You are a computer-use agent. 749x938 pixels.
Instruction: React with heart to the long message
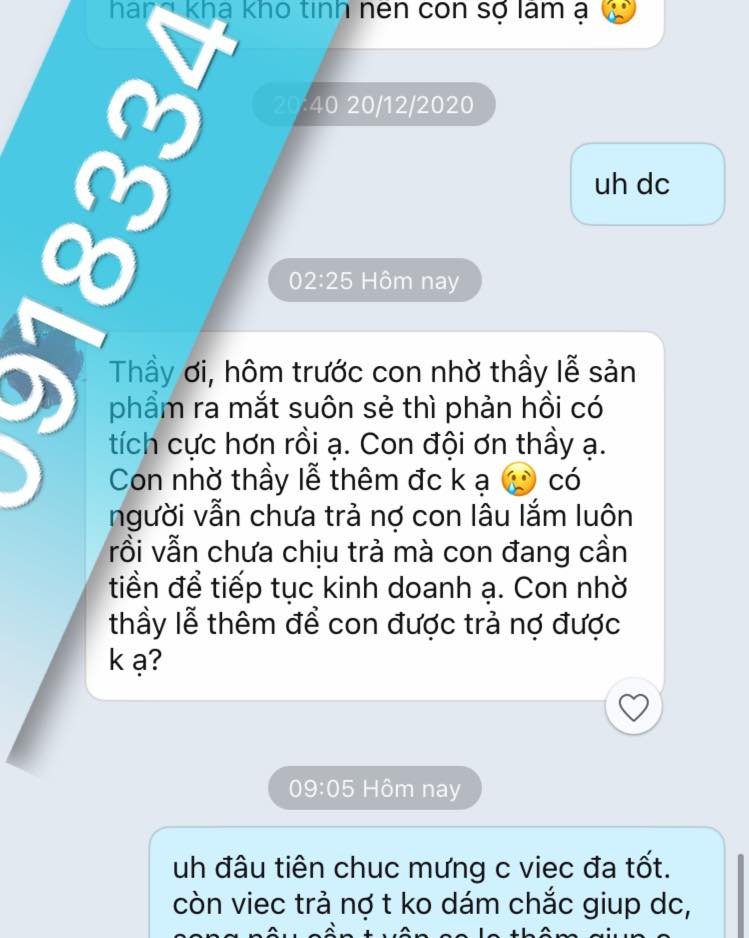tap(634, 707)
